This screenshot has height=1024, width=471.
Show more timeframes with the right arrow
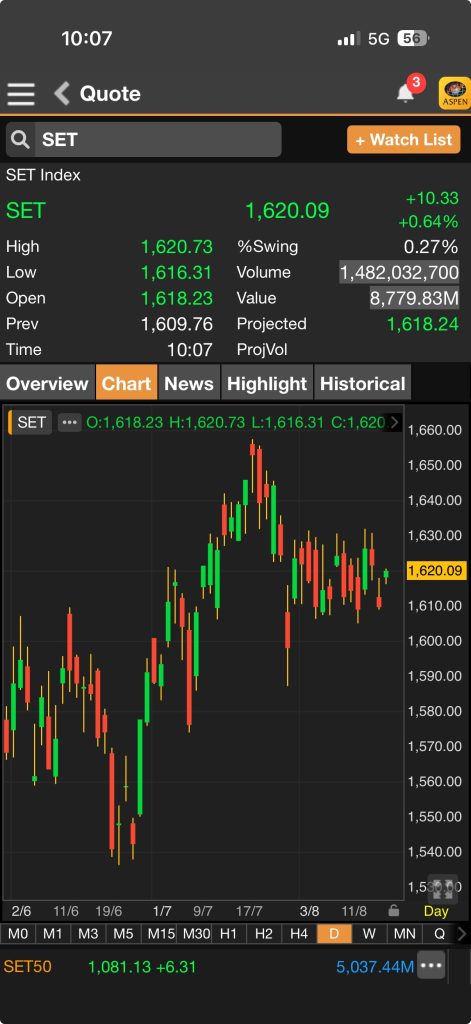pos(463,934)
